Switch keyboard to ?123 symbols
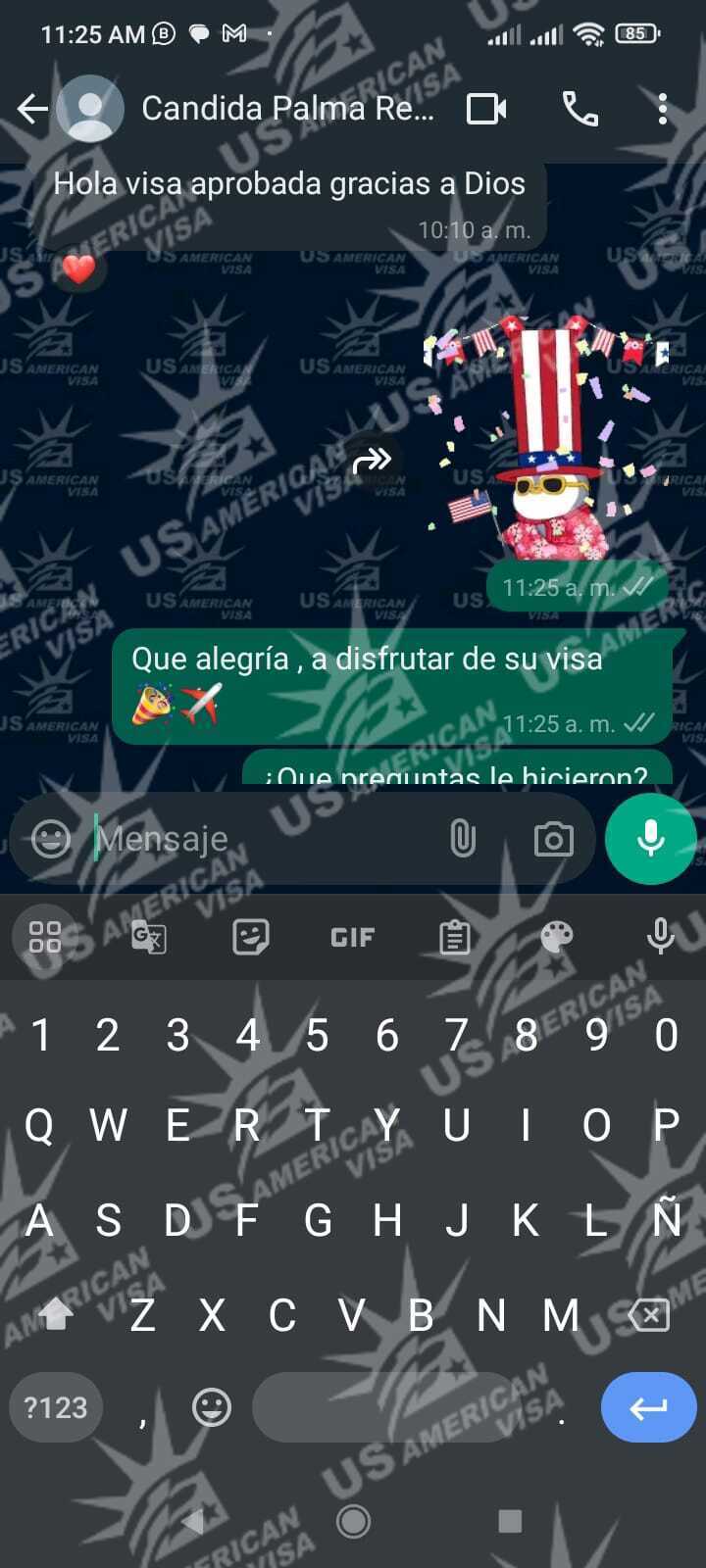Viewport: 706px width, 1568px height. tap(56, 1407)
